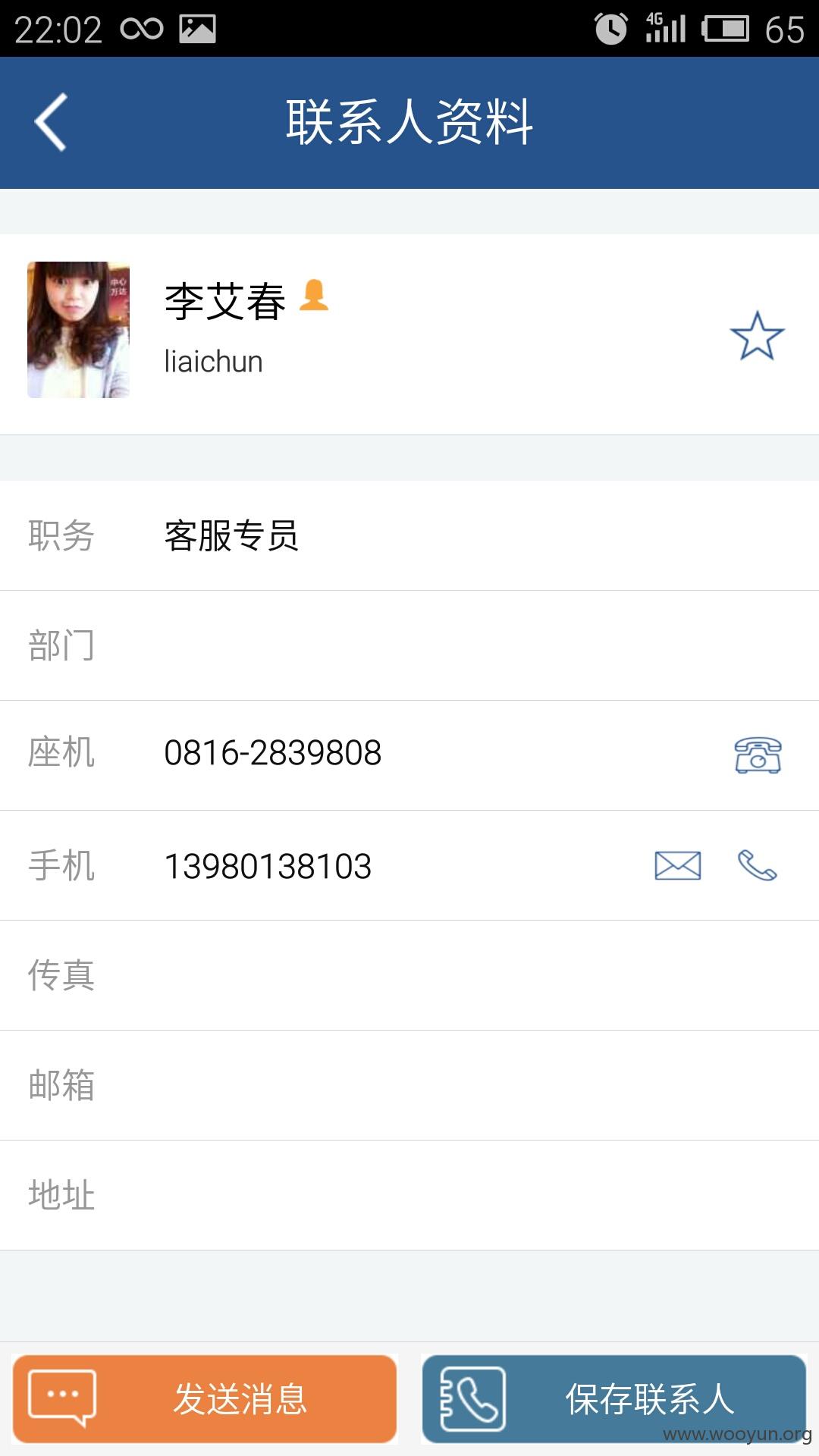Open 李艾春's profile photo
819x1456 pixels.
point(79,330)
